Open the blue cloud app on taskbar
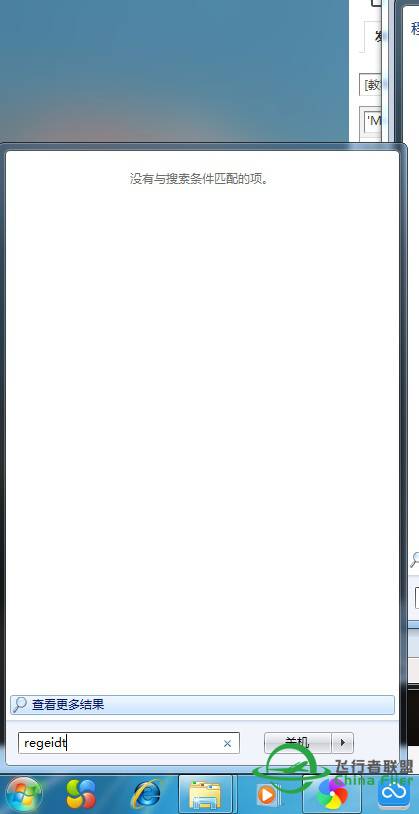The image size is (419, 814). click(x=393, y=794)
